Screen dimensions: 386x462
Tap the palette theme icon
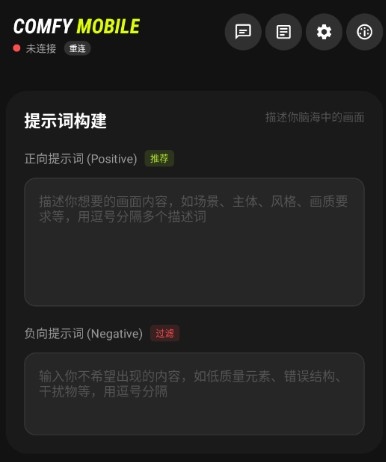(x=364, y=32)
